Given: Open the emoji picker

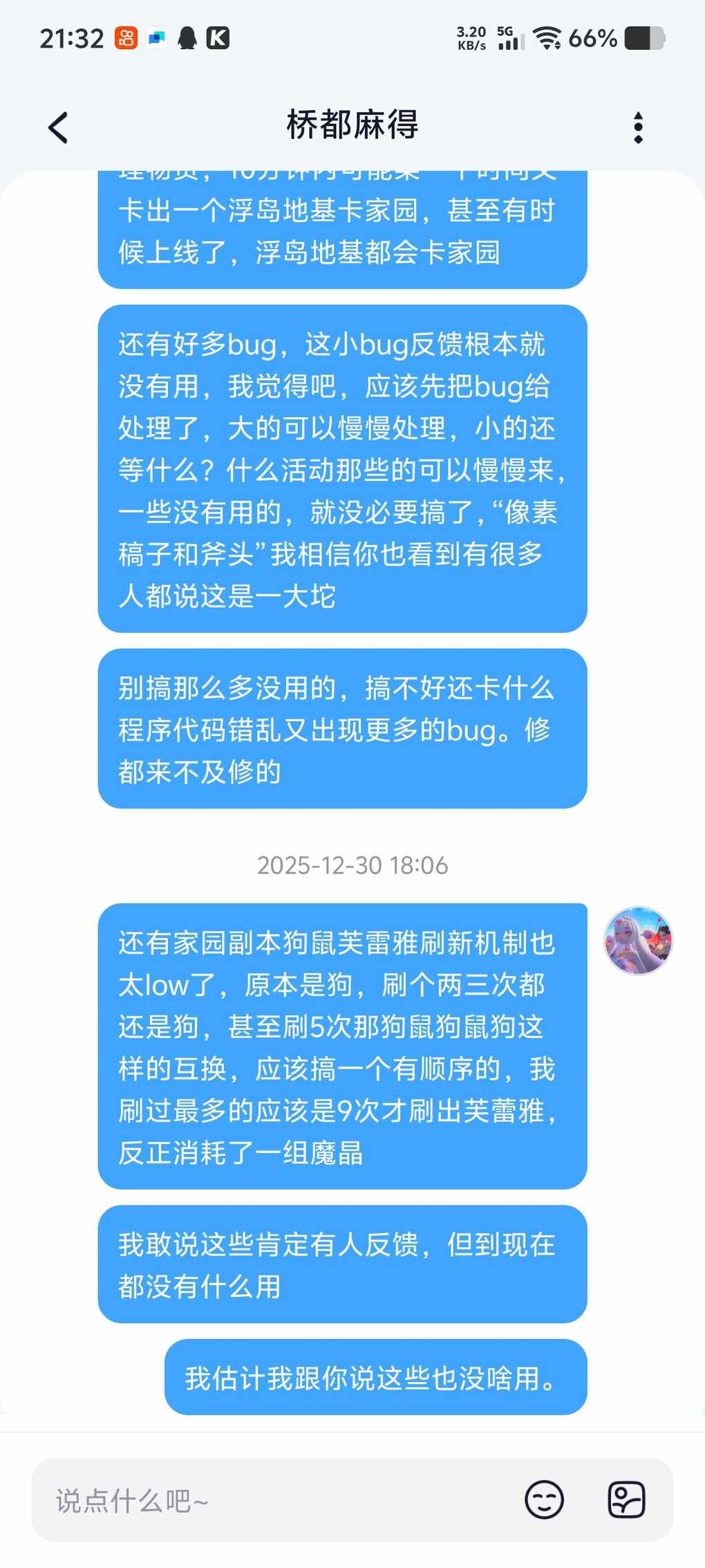Looking at the screenshot, I should pyautogui.click(x=544, y=1500).
